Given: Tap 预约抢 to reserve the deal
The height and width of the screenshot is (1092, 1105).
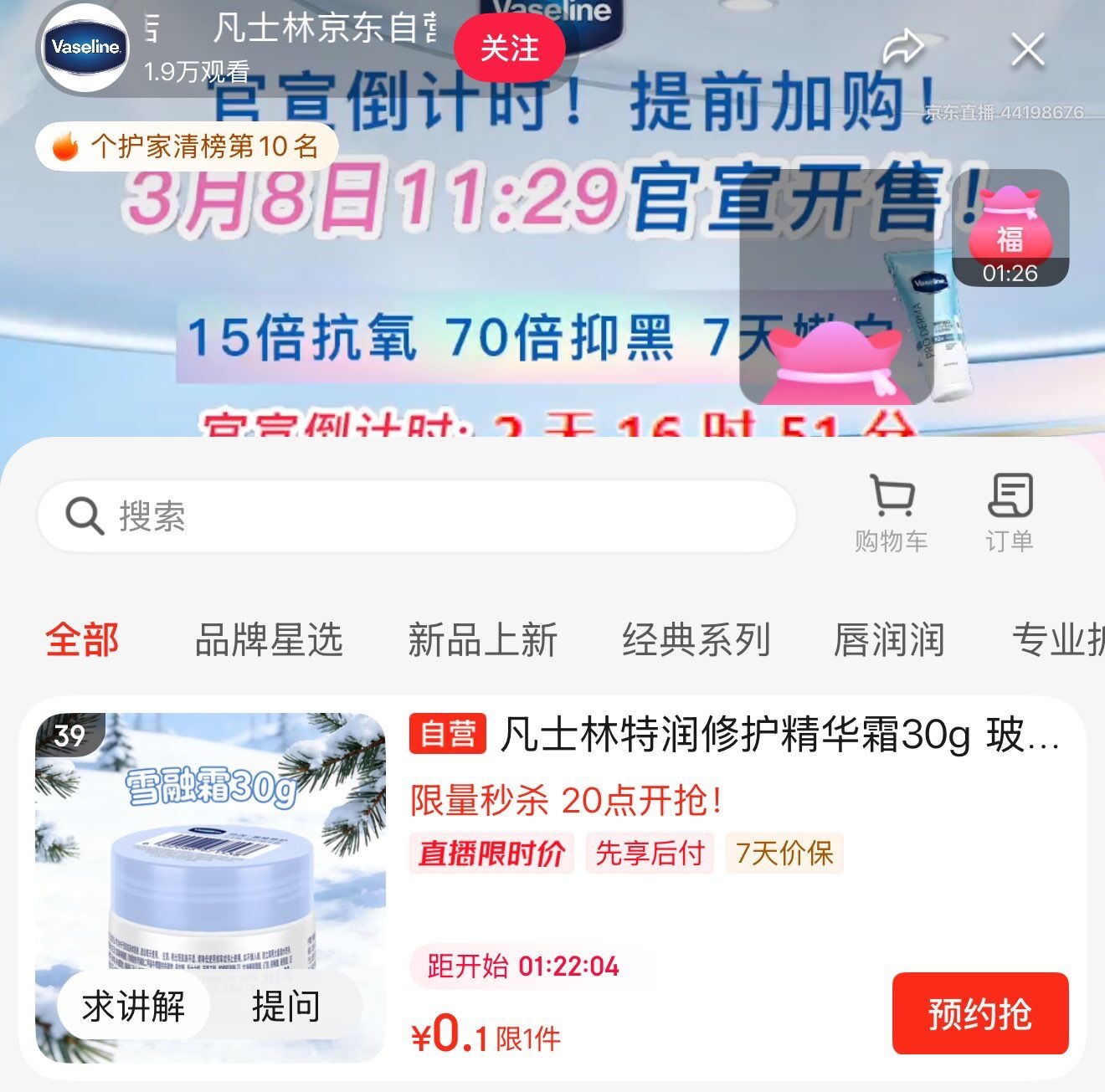Looking at the screenshot, I should [x=979, y=1013].
